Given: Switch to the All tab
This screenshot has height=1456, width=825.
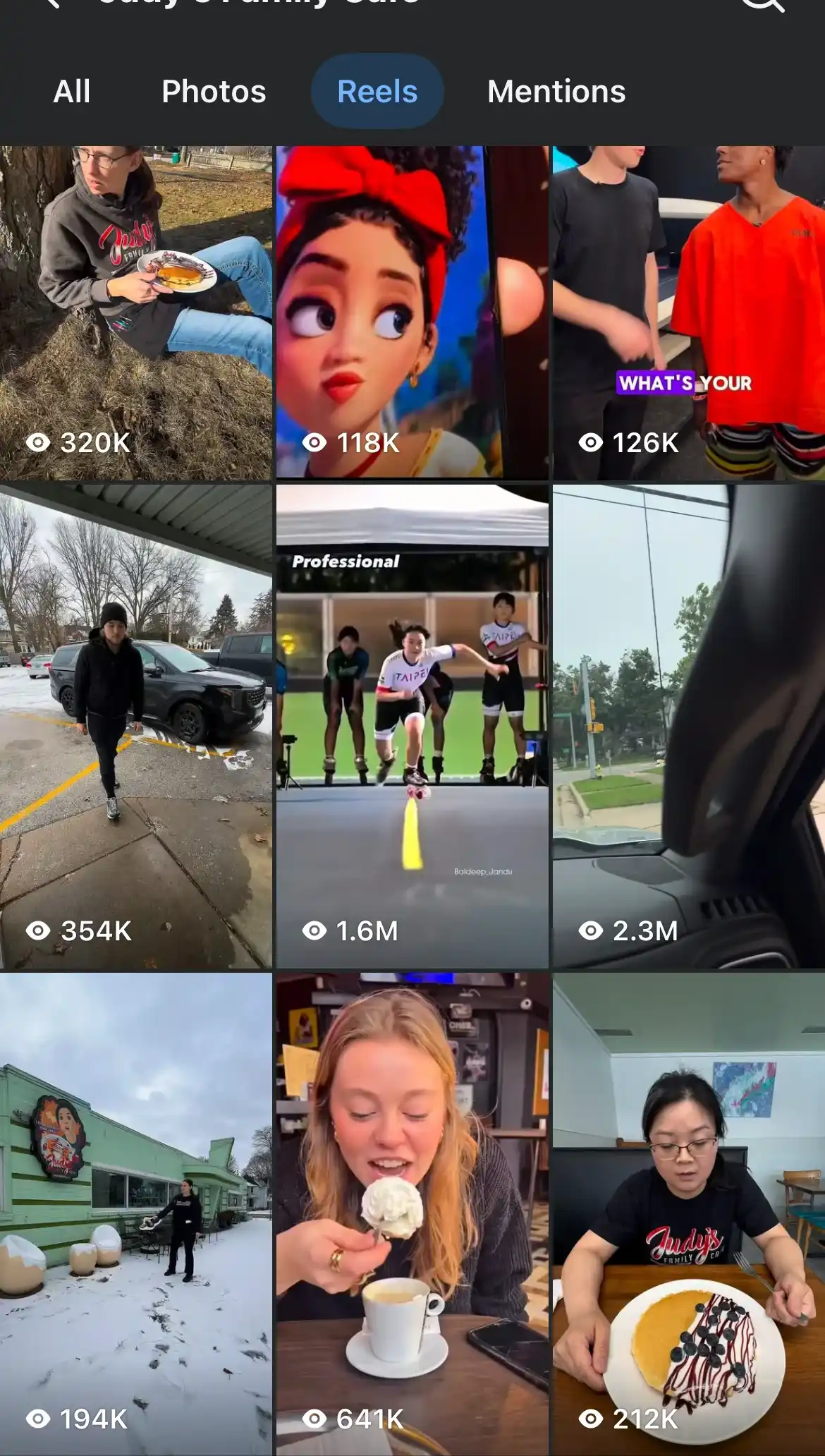Looking at the screenshot, I should tap(72, 92).
